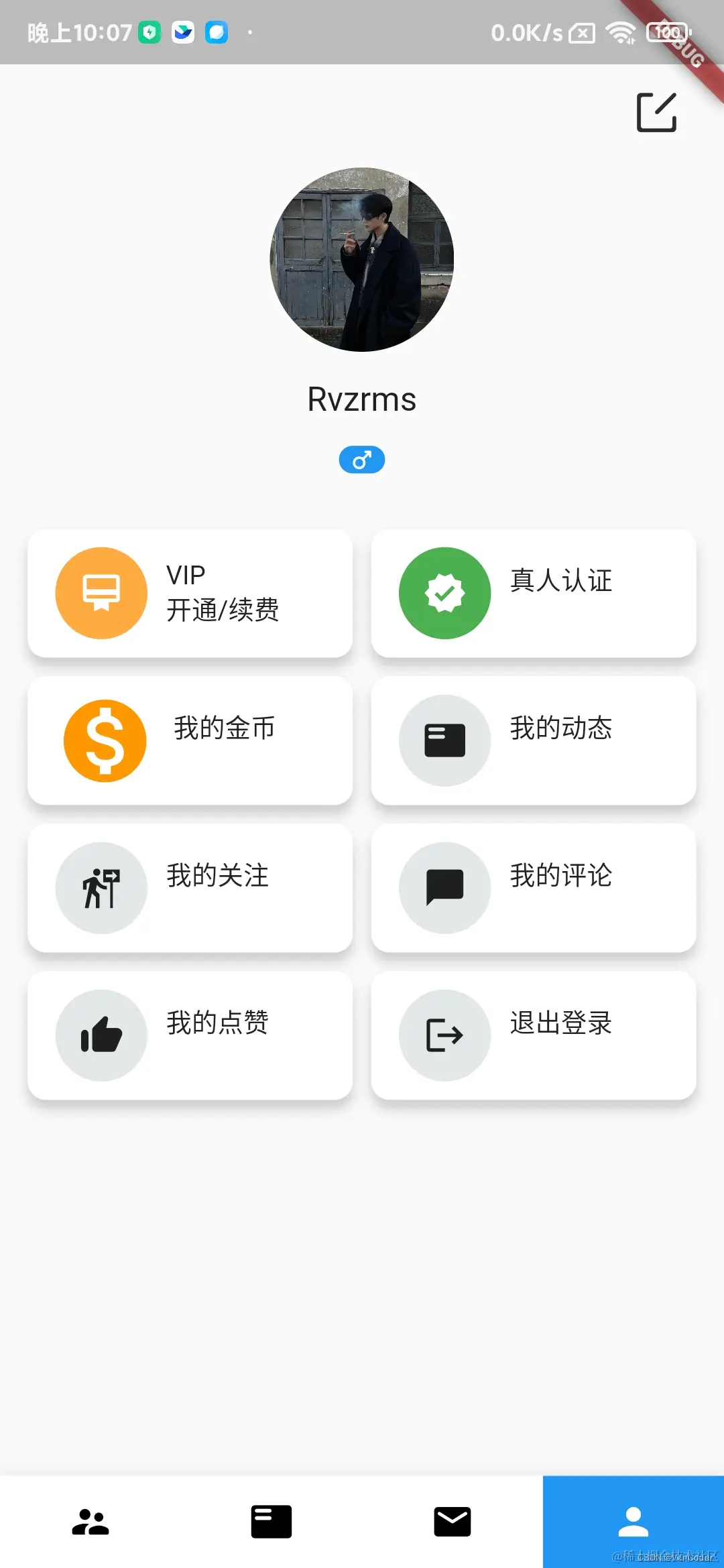The width and height of the screenshot is (724, 1568).
Task: Open the VIP 开通/续费 card
Action: click(190, 593)
